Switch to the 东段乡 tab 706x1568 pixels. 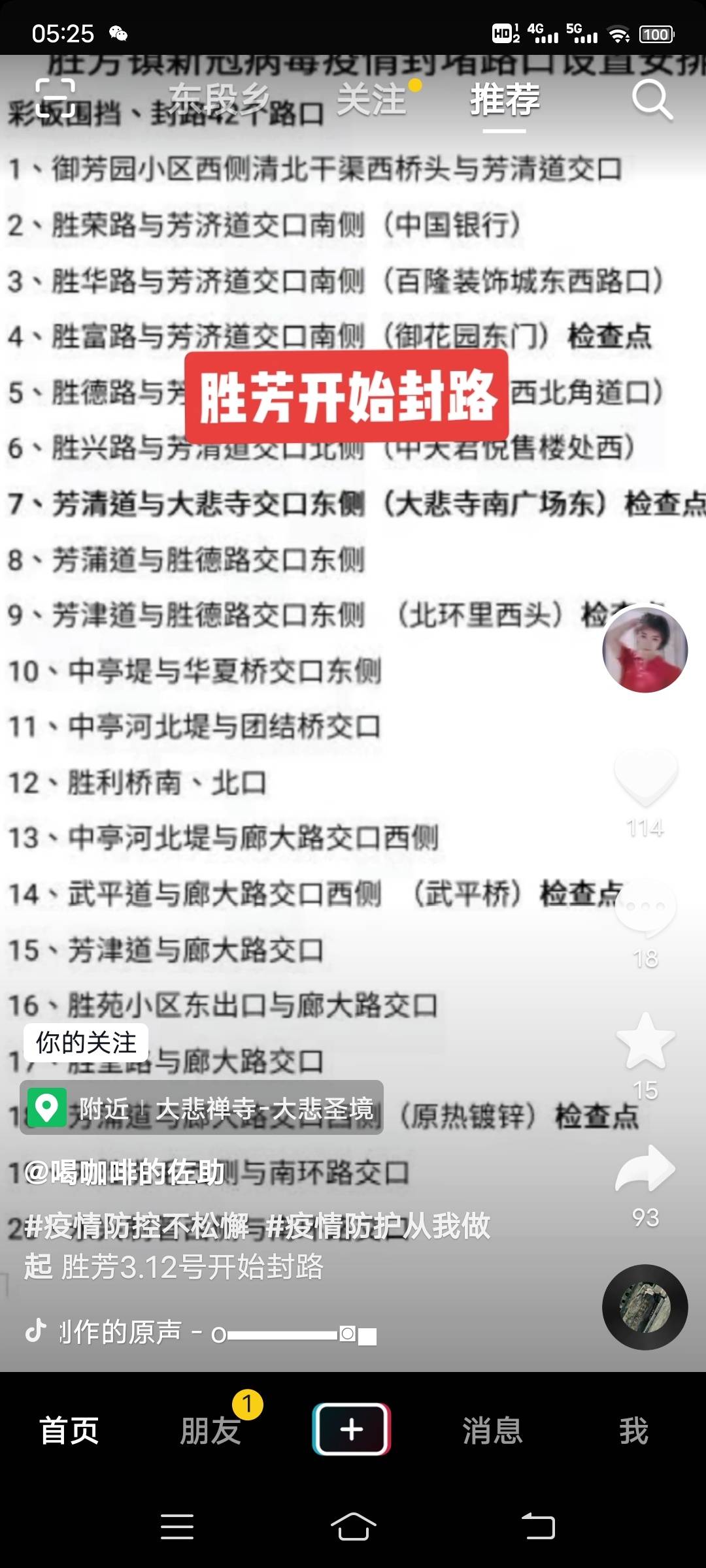pos(219,99)
